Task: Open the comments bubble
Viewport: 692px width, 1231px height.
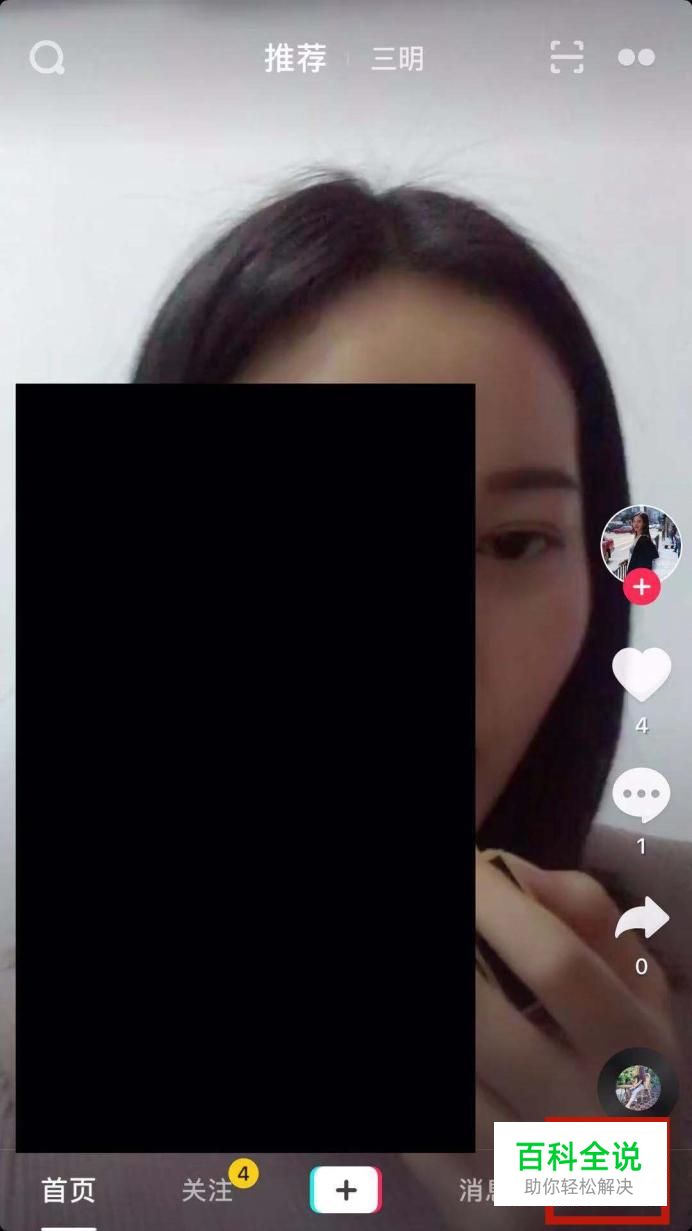Action: click(x=641, y=796)
